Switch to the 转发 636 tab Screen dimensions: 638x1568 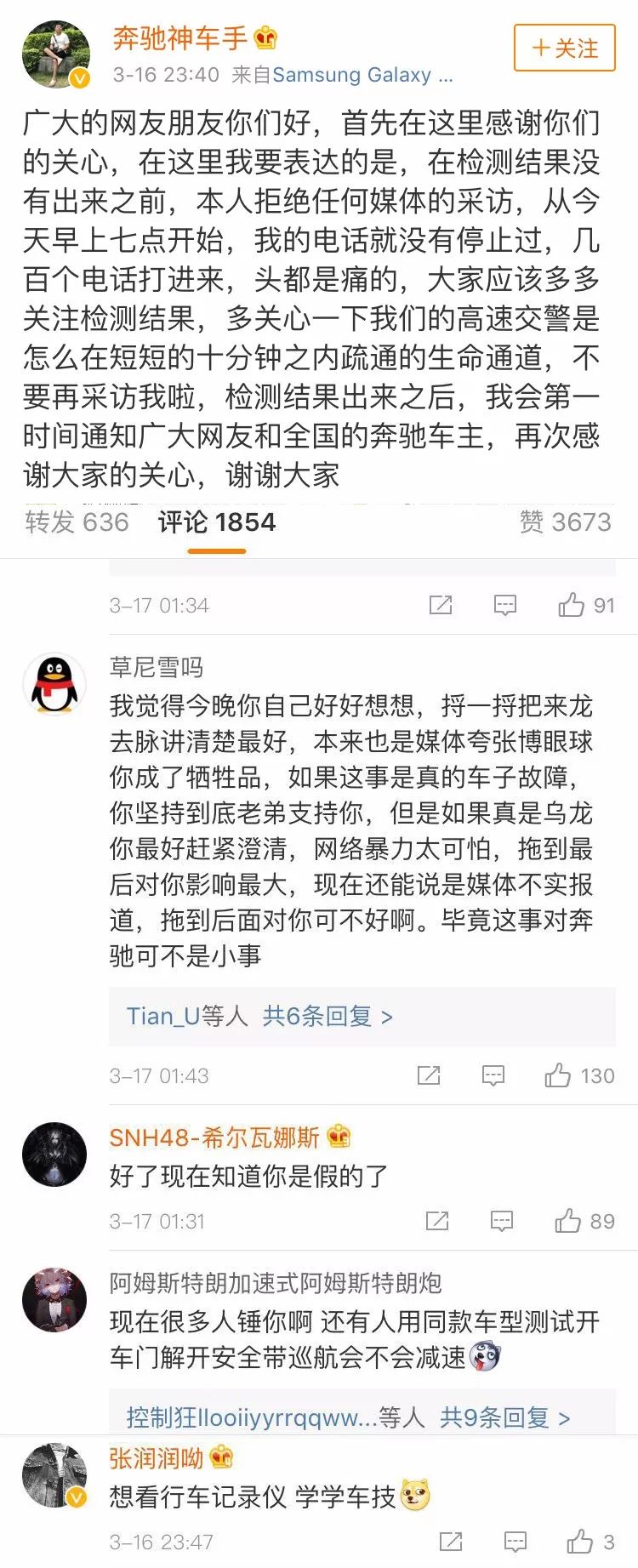click(x=77, y=522)
